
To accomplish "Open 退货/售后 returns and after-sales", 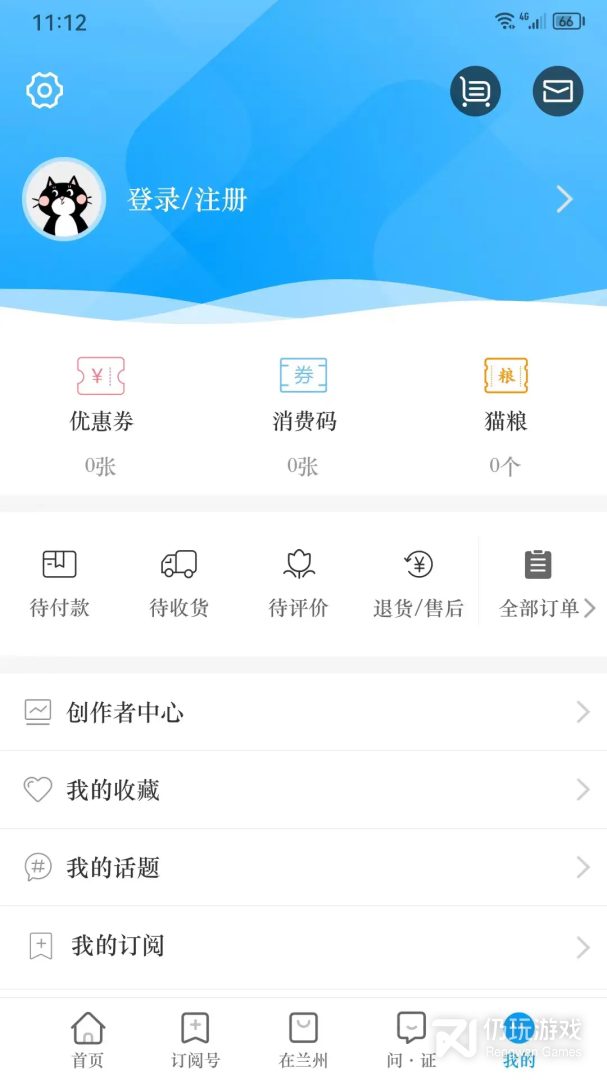I will tap(418, 584).
